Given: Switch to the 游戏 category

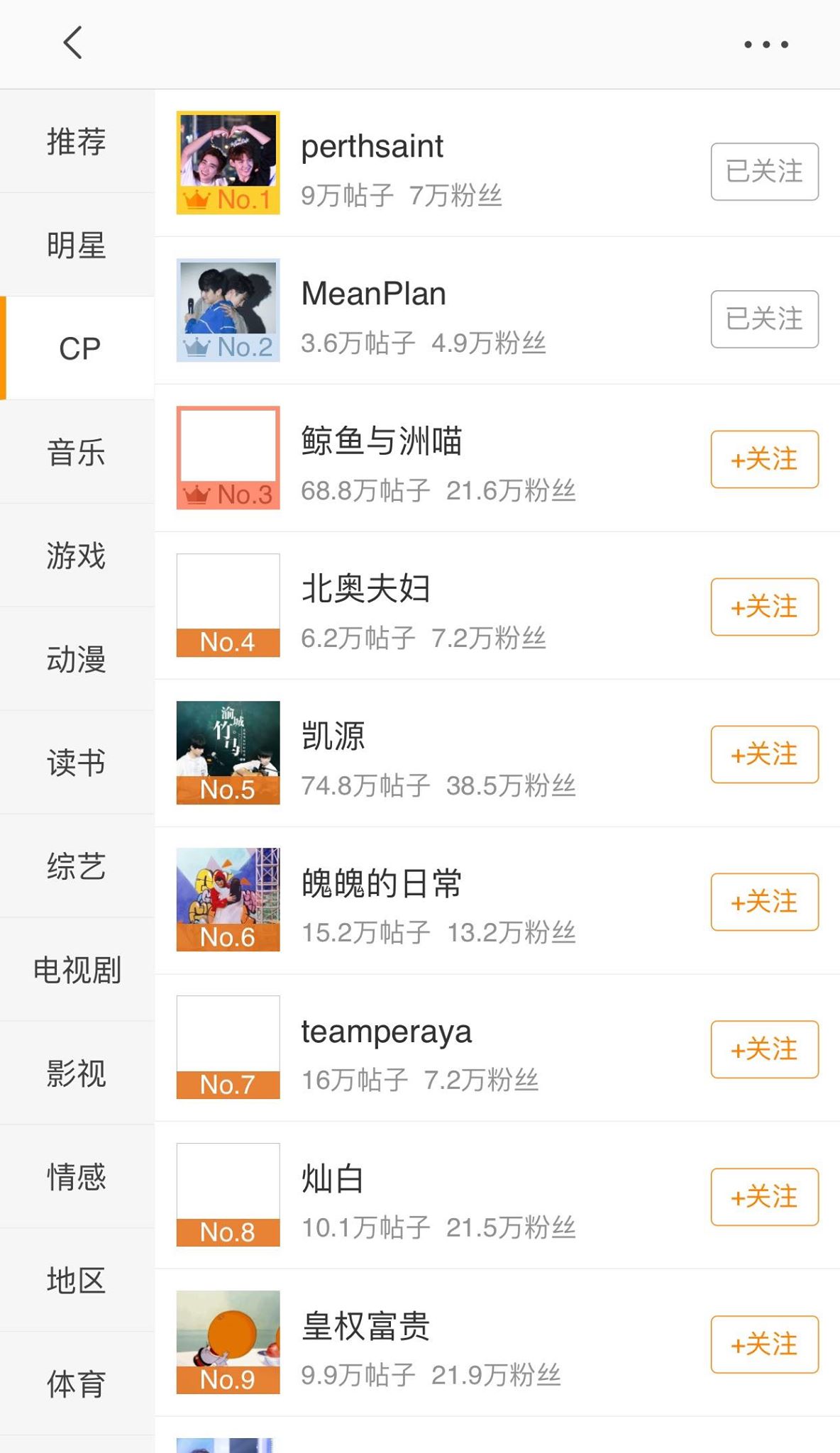Looking at the screenshot, I should click(x=77, y=556).
